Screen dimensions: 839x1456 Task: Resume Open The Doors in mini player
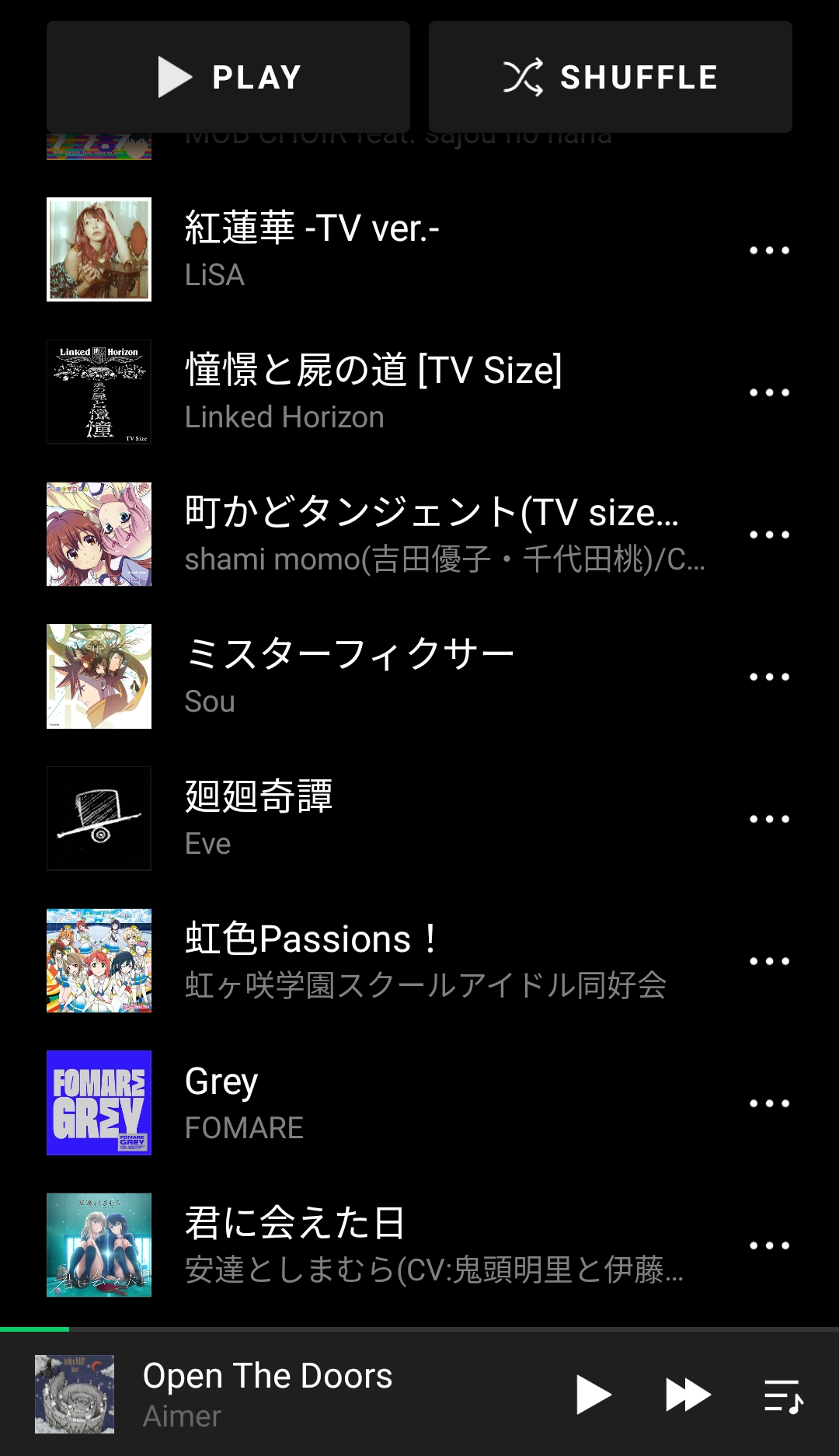click(x=594, y=1395)
